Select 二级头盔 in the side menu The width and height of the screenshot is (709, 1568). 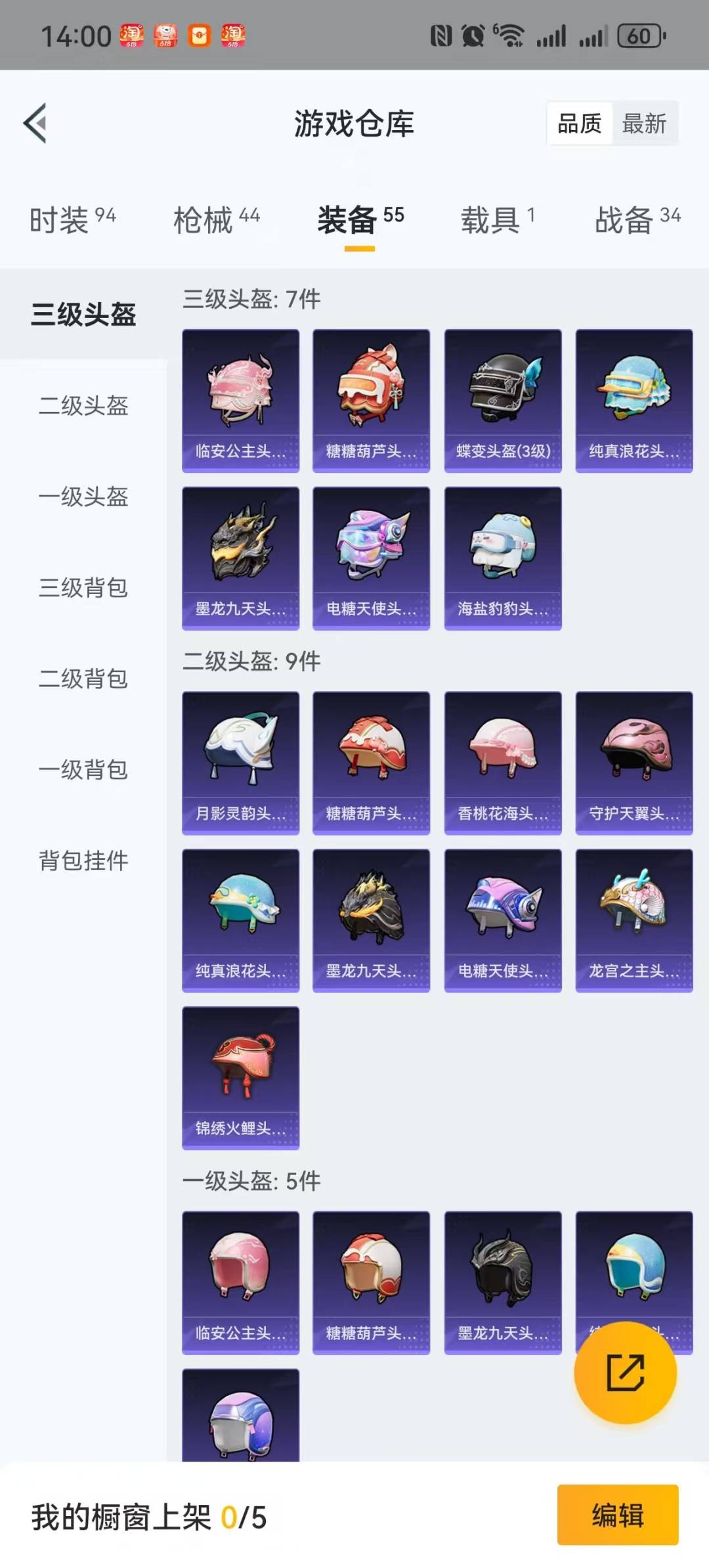click(83, 405)
